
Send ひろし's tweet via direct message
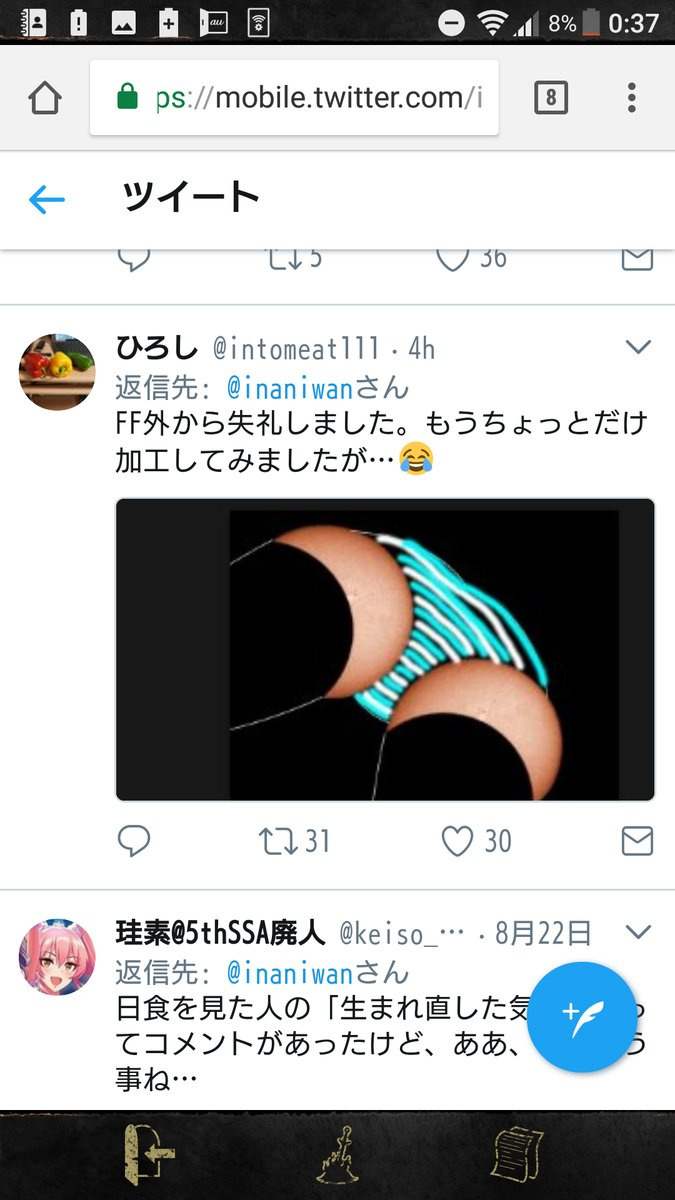click(637, 841)
